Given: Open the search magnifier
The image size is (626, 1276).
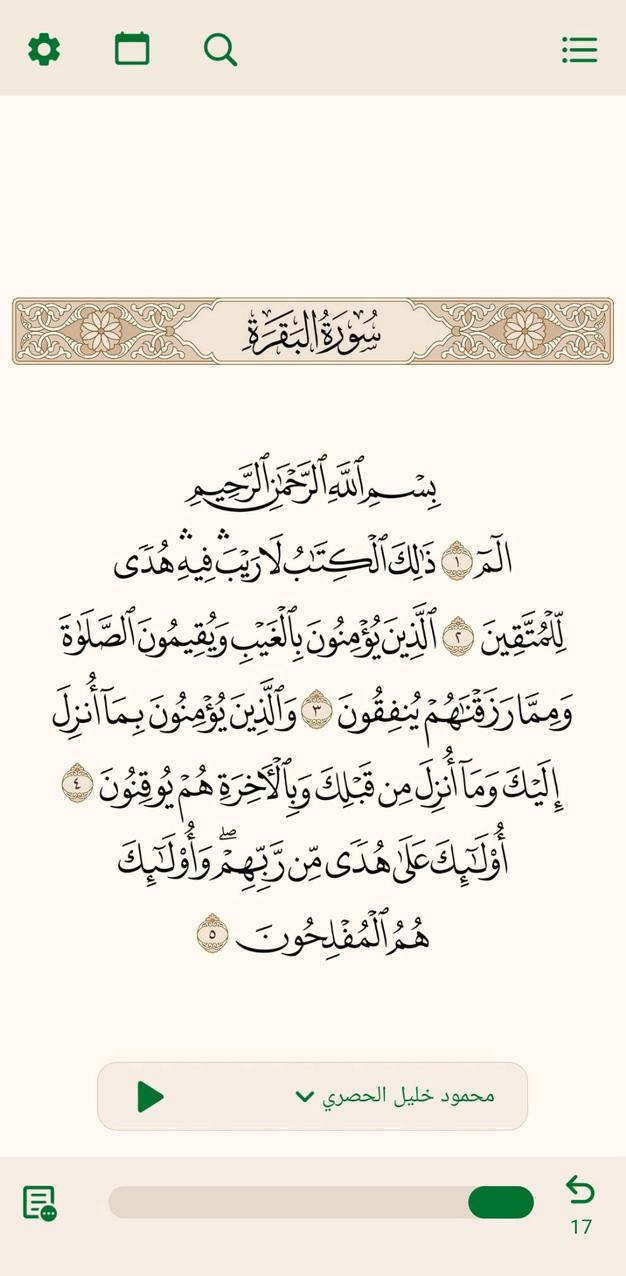Looking at the screenshot, I should point(220,49).
